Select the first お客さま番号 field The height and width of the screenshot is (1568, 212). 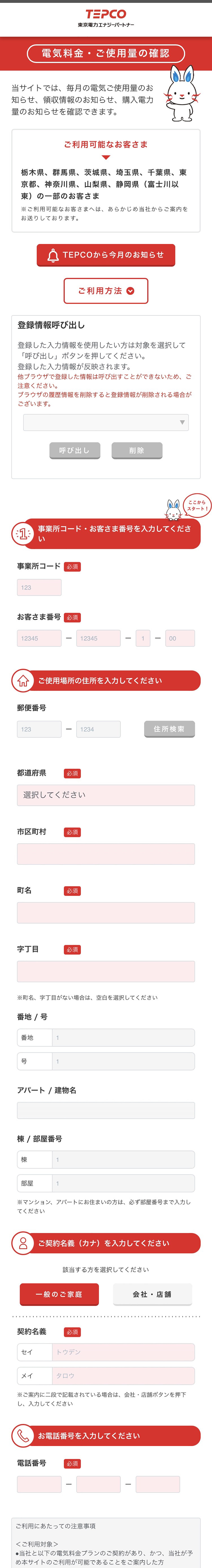(39, 638)
